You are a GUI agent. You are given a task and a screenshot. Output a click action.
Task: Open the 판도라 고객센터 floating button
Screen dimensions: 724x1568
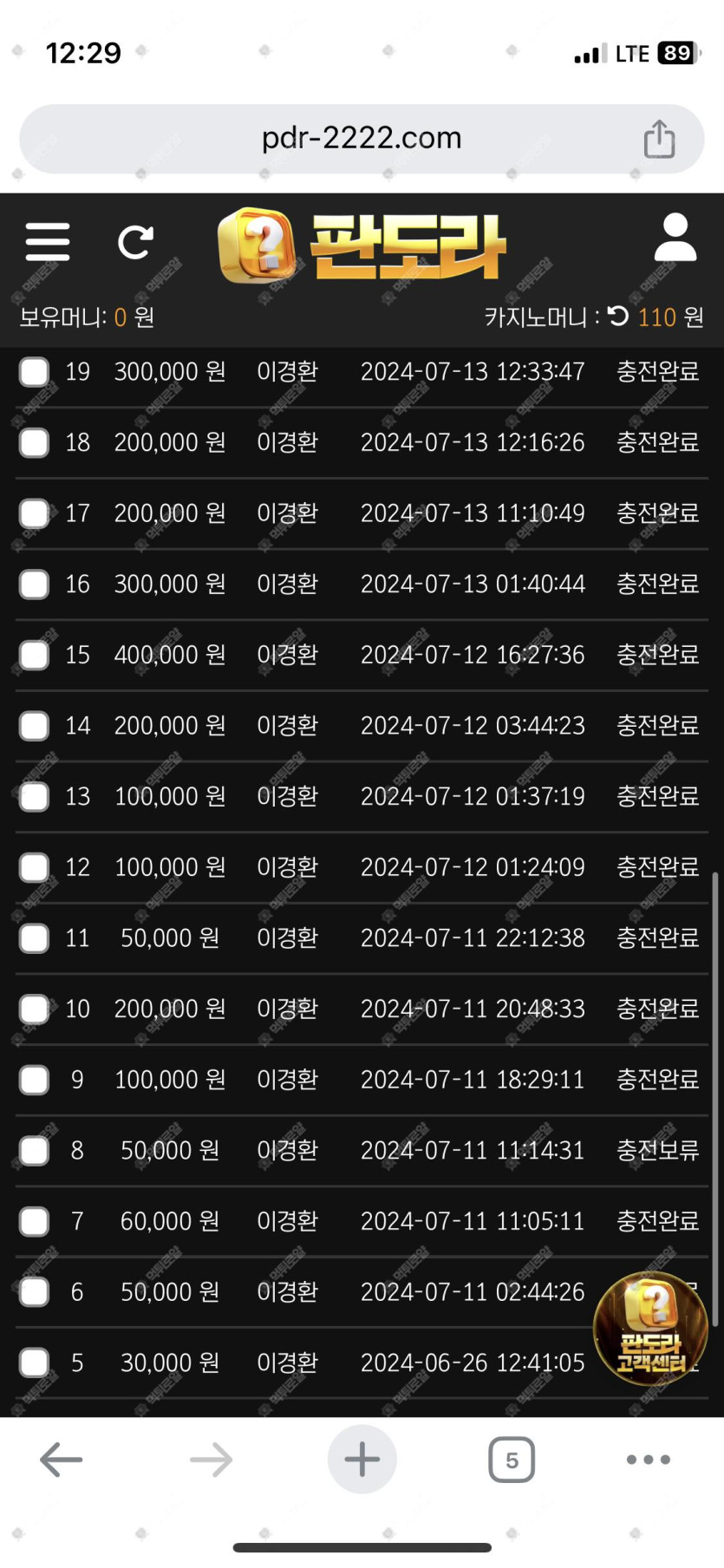click(x=650, y=1327)
